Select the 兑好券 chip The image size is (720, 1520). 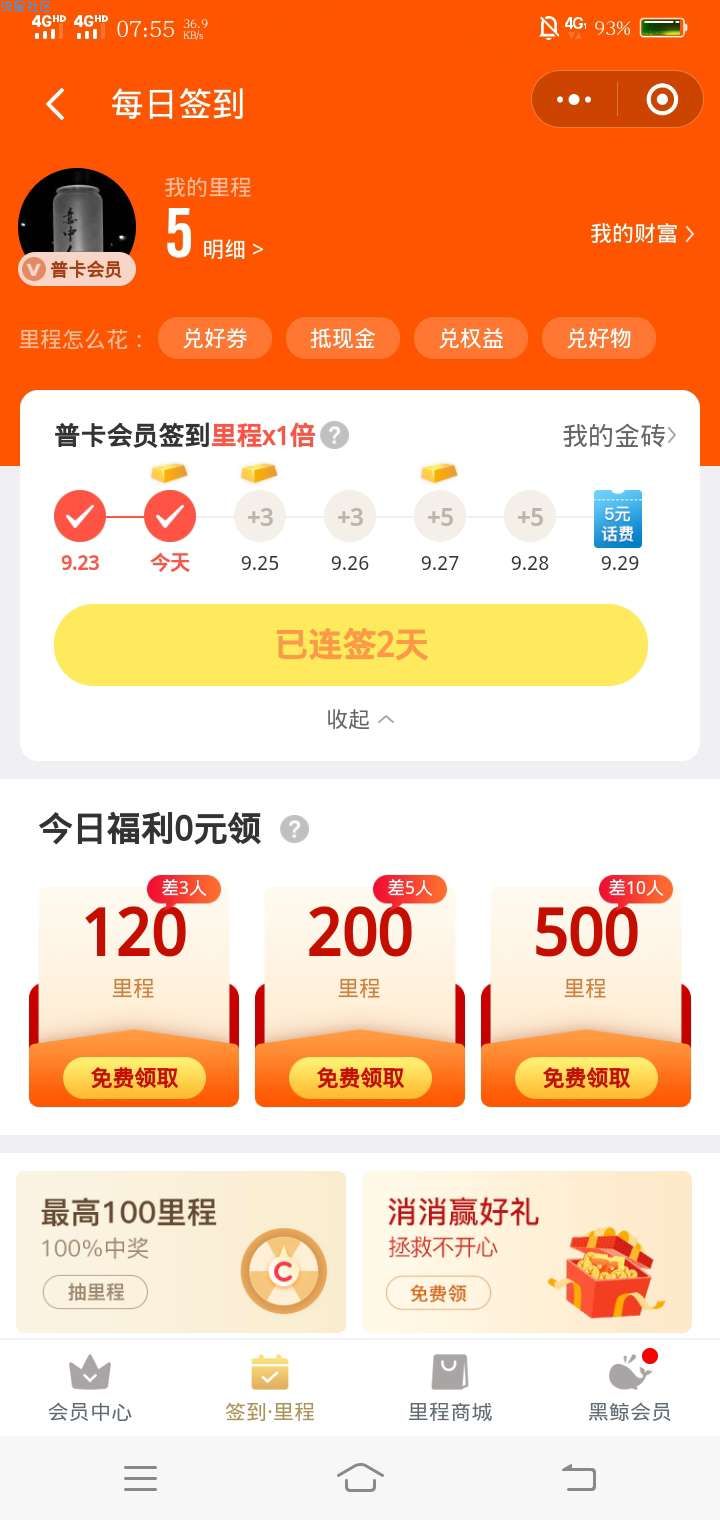pos(215,339)
